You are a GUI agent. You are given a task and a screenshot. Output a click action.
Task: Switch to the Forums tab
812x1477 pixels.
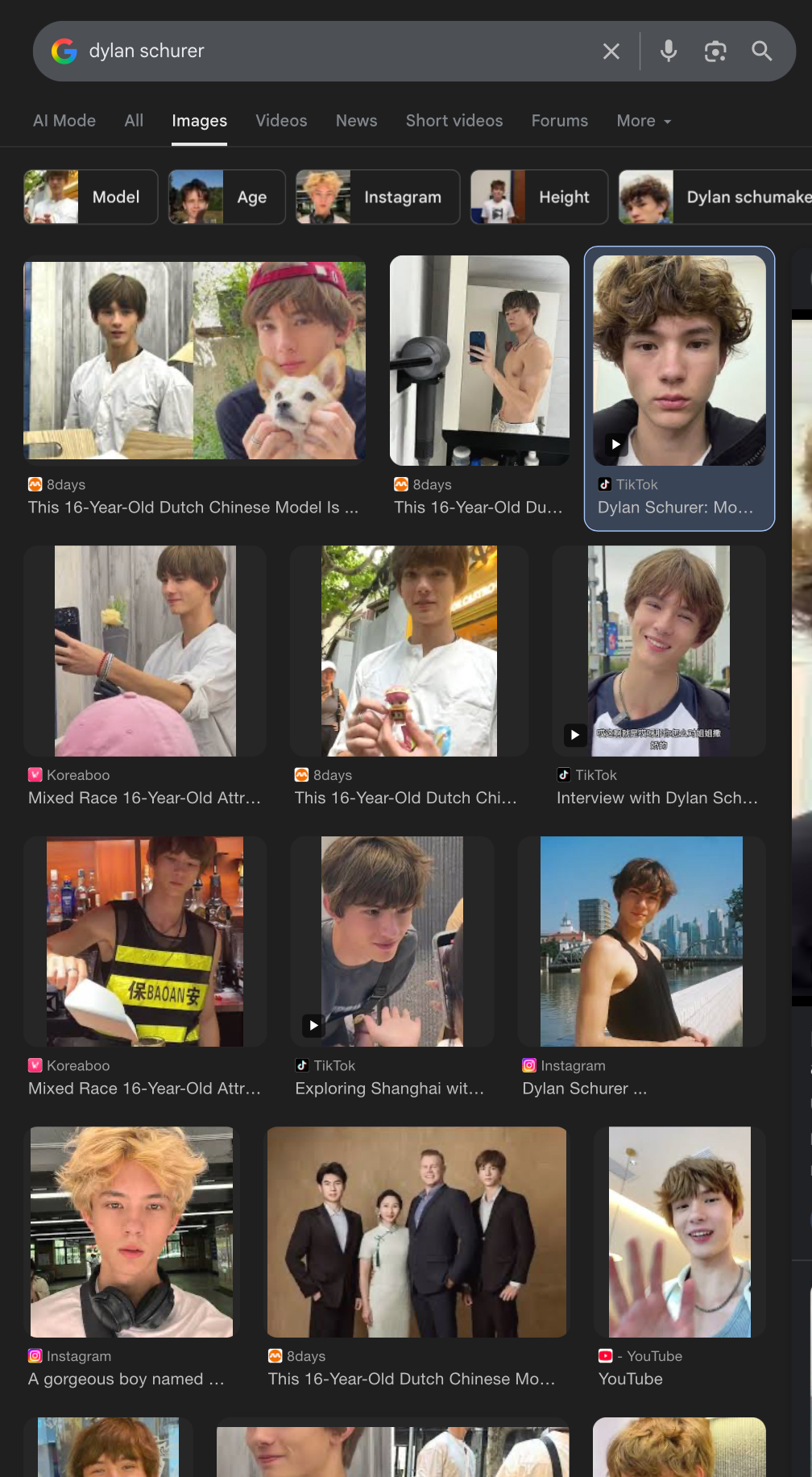click(560, 121)
